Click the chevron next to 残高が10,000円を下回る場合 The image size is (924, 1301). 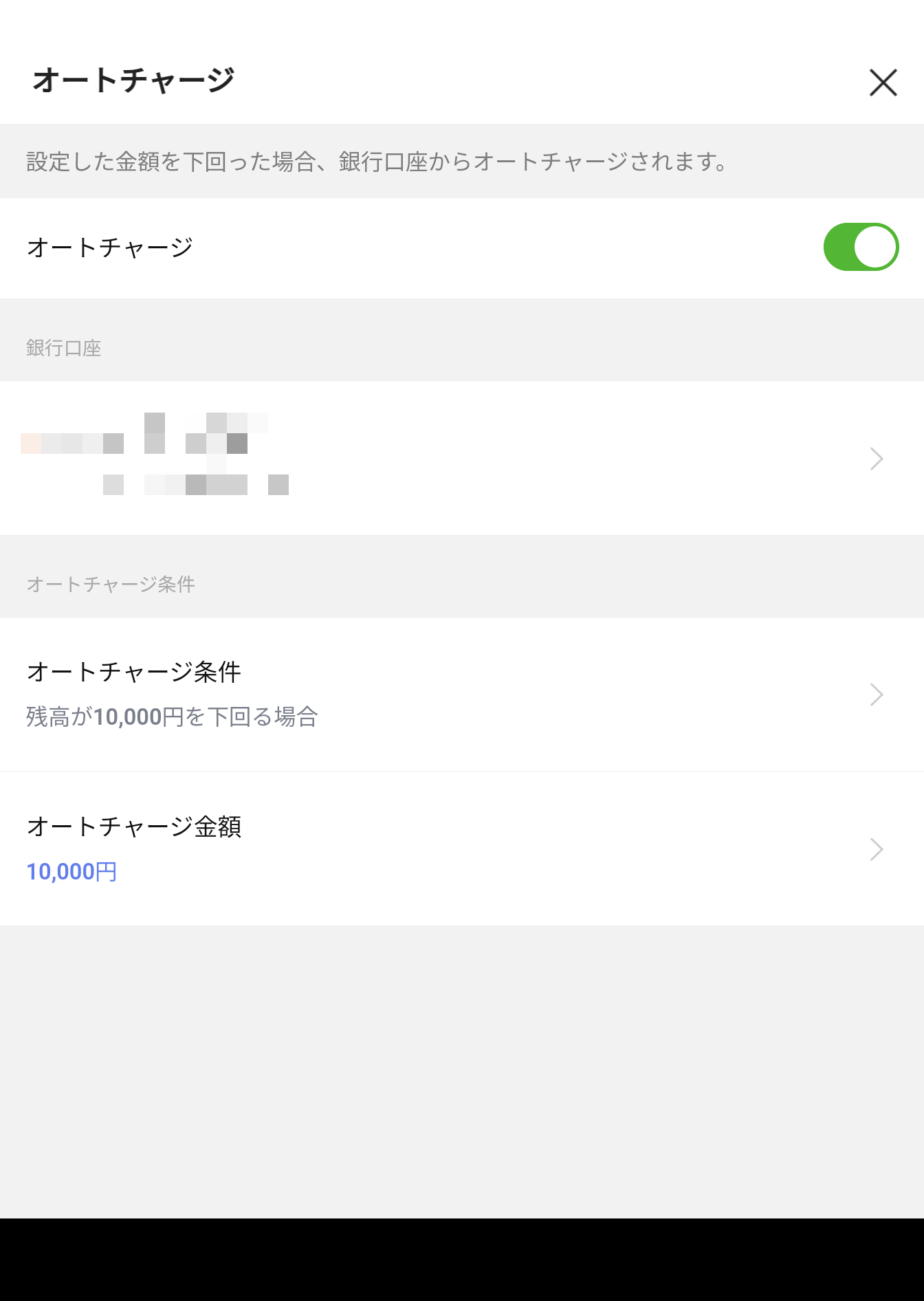(x=876, y=695)
